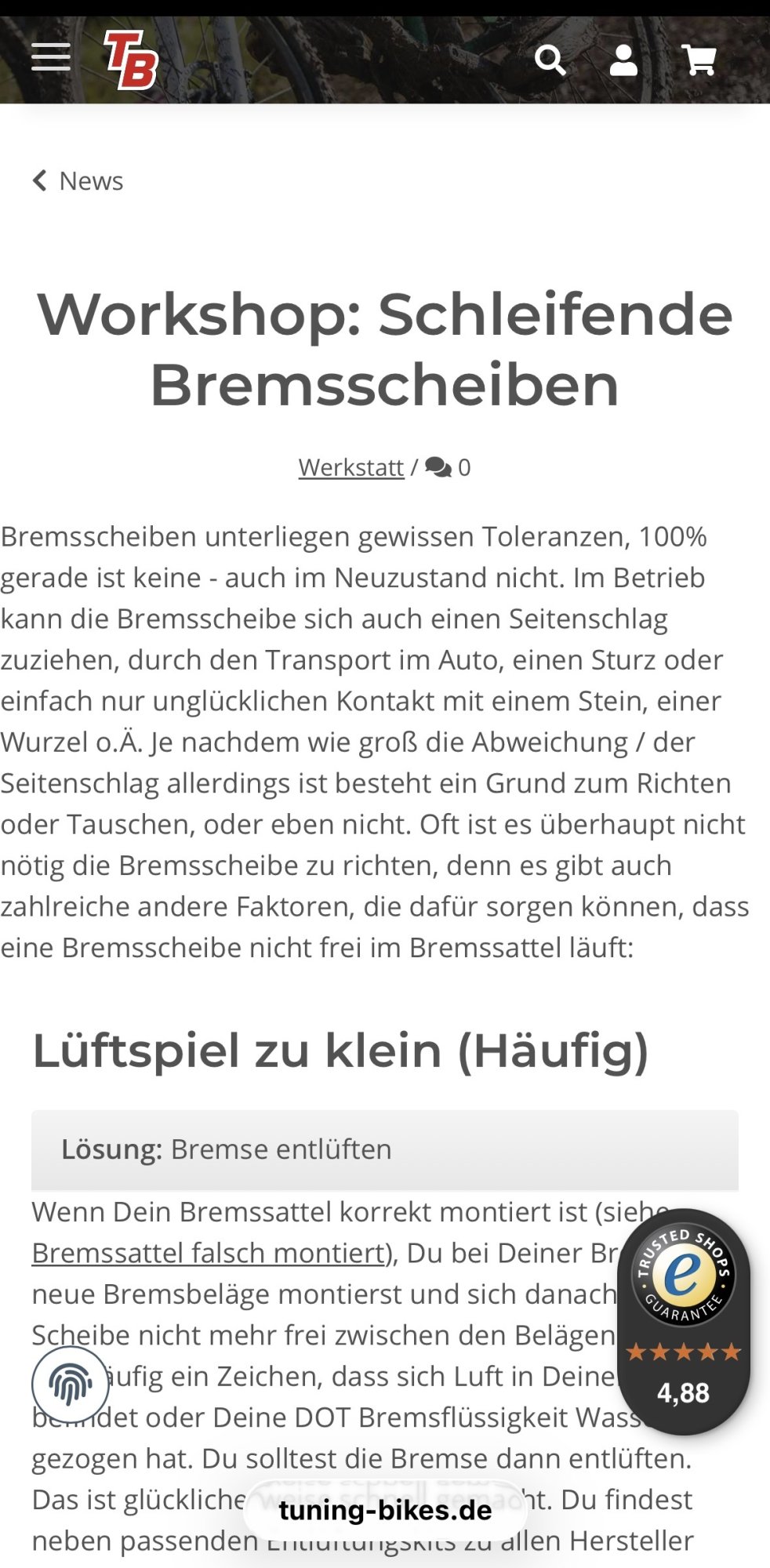Screen dimensions: 770x1568
Task: Tap the tuning-bikes.de address pill
Action: [385, 1510]
